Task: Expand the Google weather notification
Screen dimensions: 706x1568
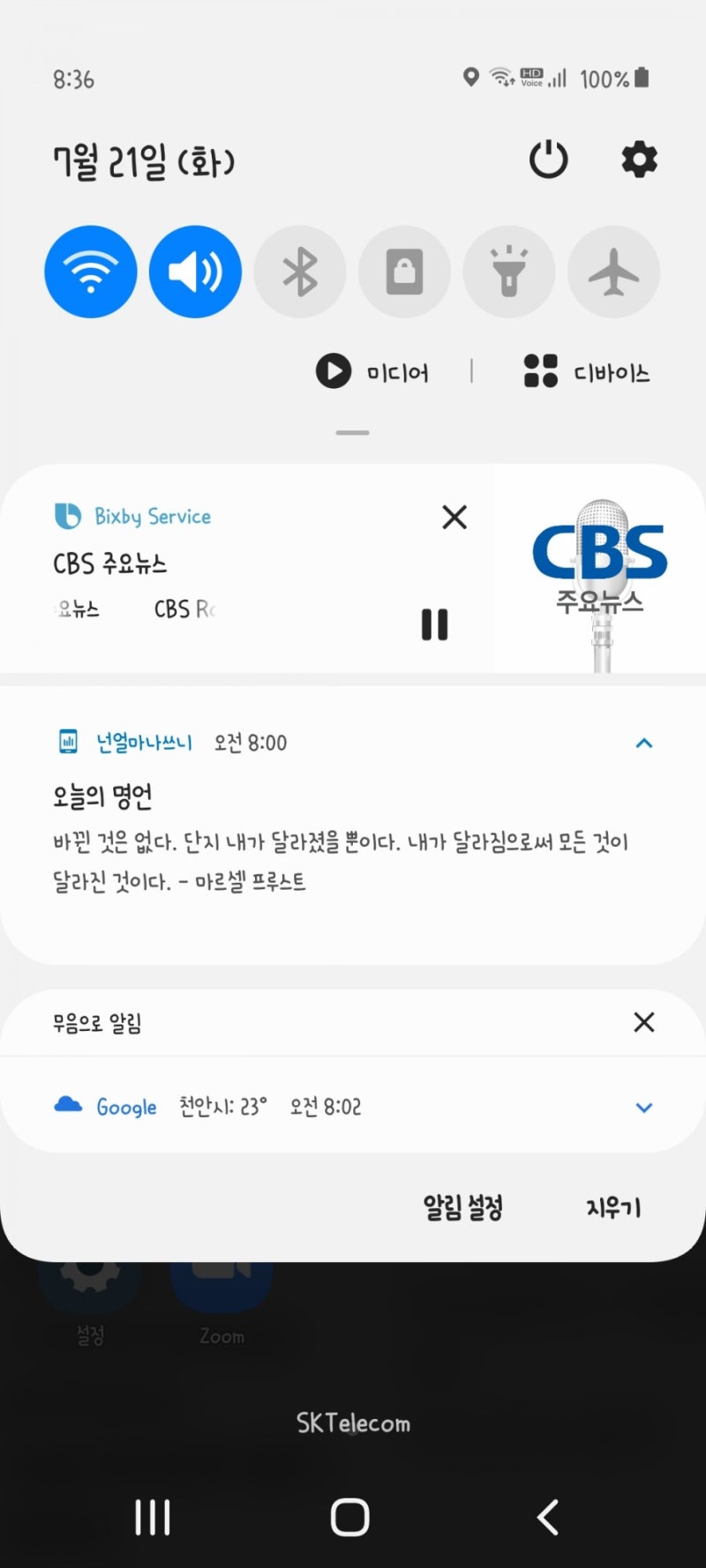Action: click(645, 1107)
